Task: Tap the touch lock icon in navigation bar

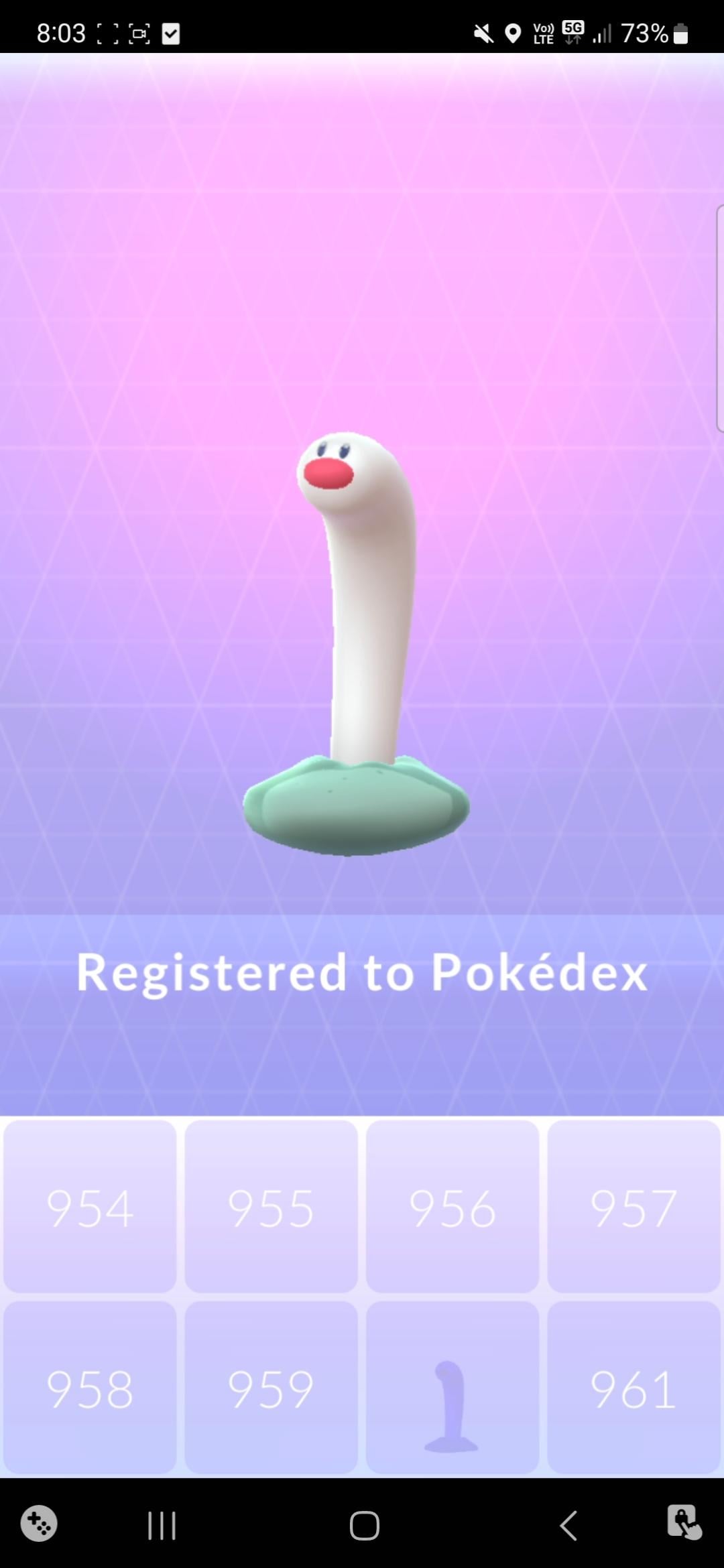Action: [x=683, y=1522]
